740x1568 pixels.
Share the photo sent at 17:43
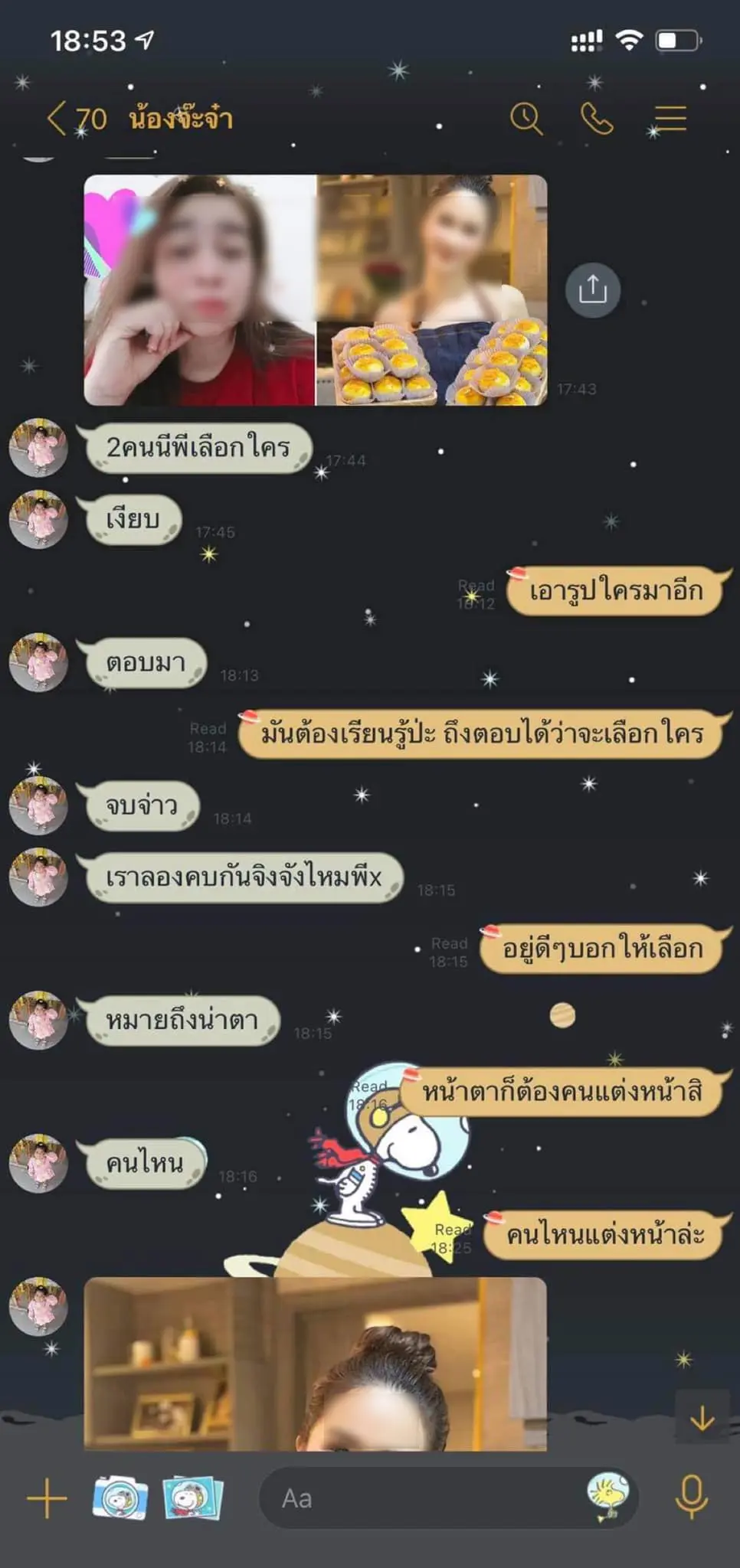click(592, 290)
